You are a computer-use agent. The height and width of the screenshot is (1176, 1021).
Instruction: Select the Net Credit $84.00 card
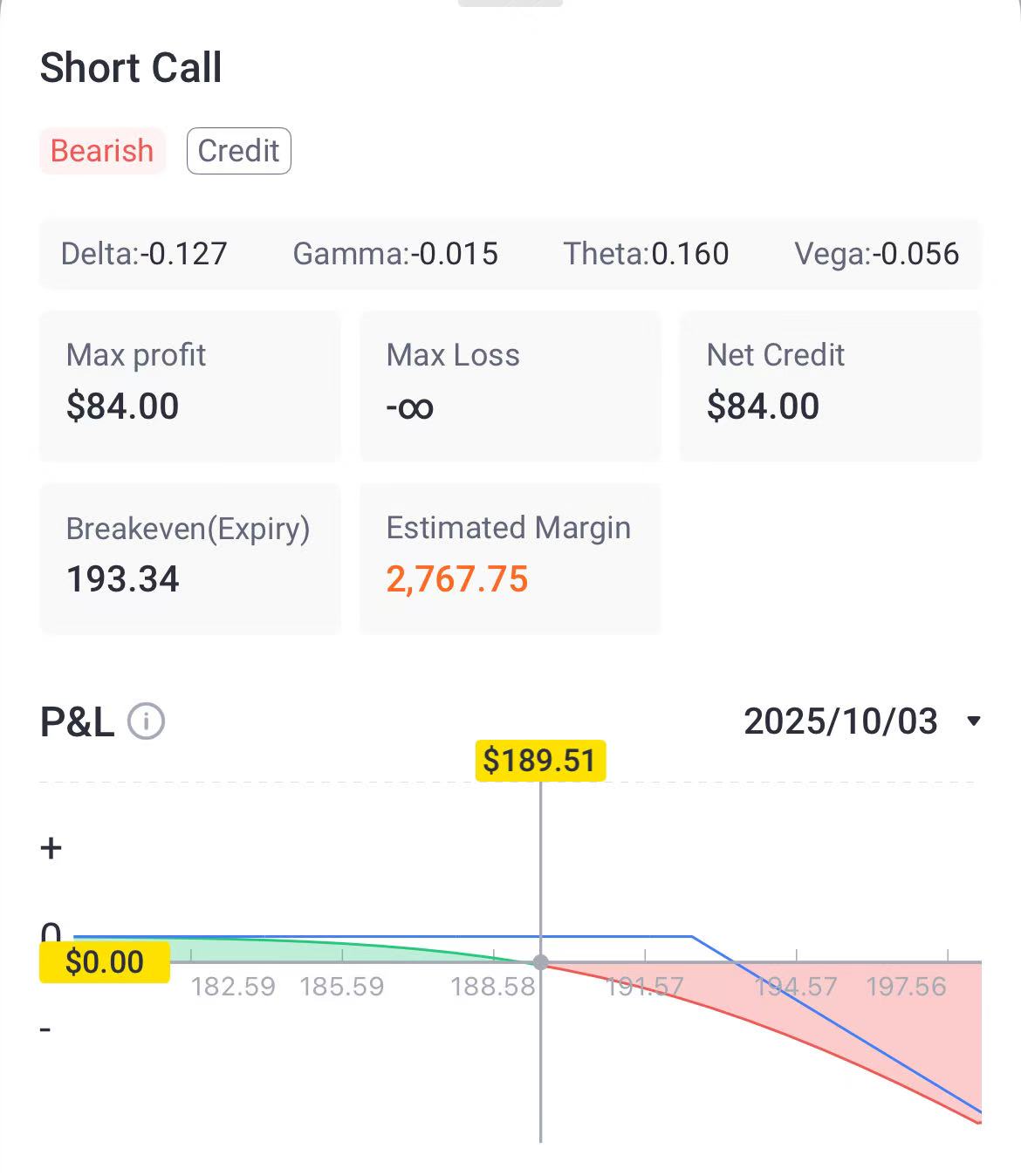(830, 385)
